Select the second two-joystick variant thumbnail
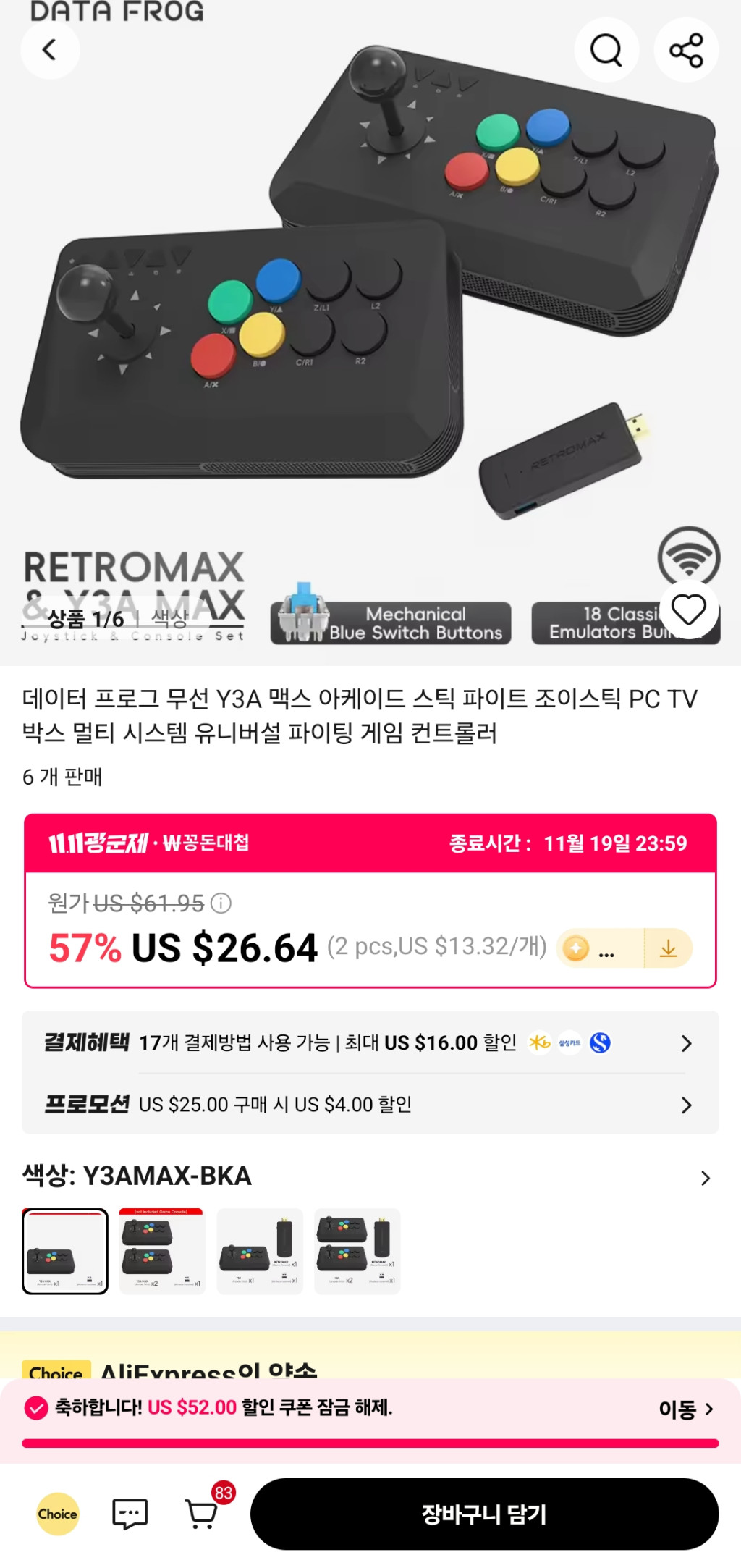This screenshot has width=741, height=1568. [x=162, y=1251]
